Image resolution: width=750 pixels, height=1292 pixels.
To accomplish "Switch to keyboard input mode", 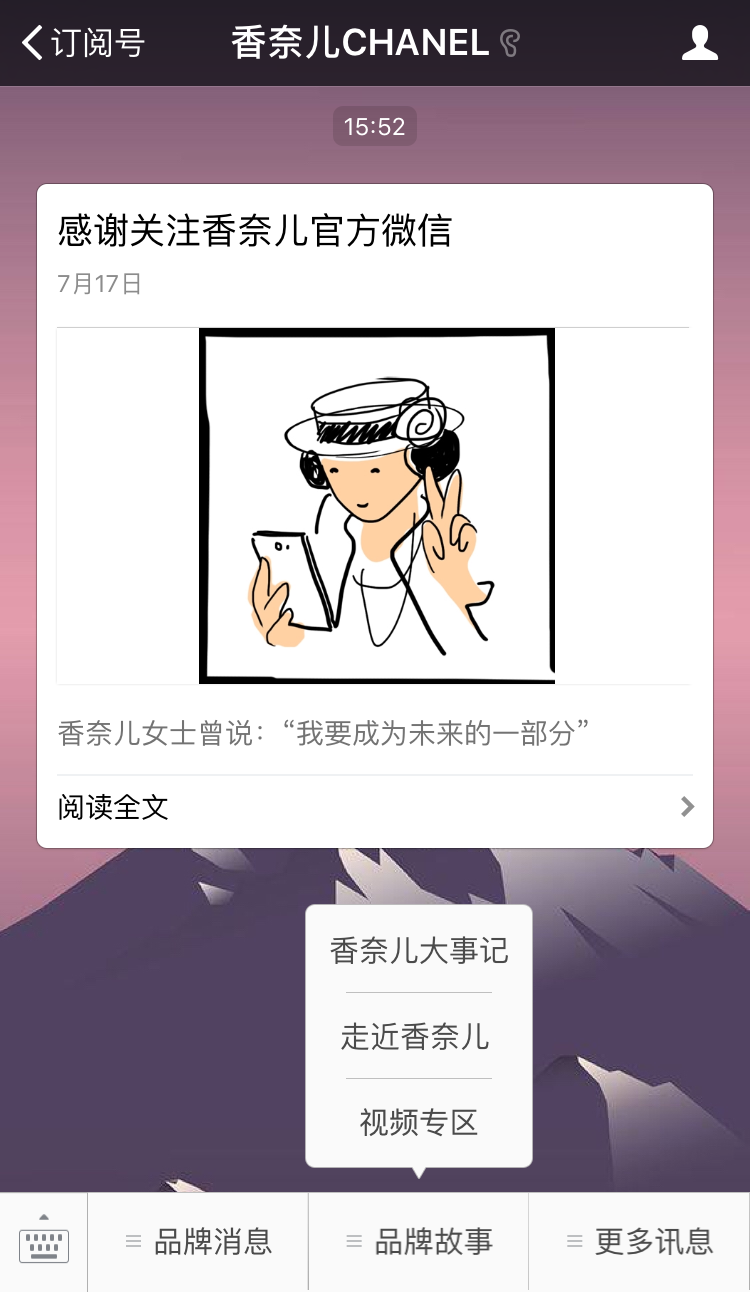I will (x=44, y=1242).
